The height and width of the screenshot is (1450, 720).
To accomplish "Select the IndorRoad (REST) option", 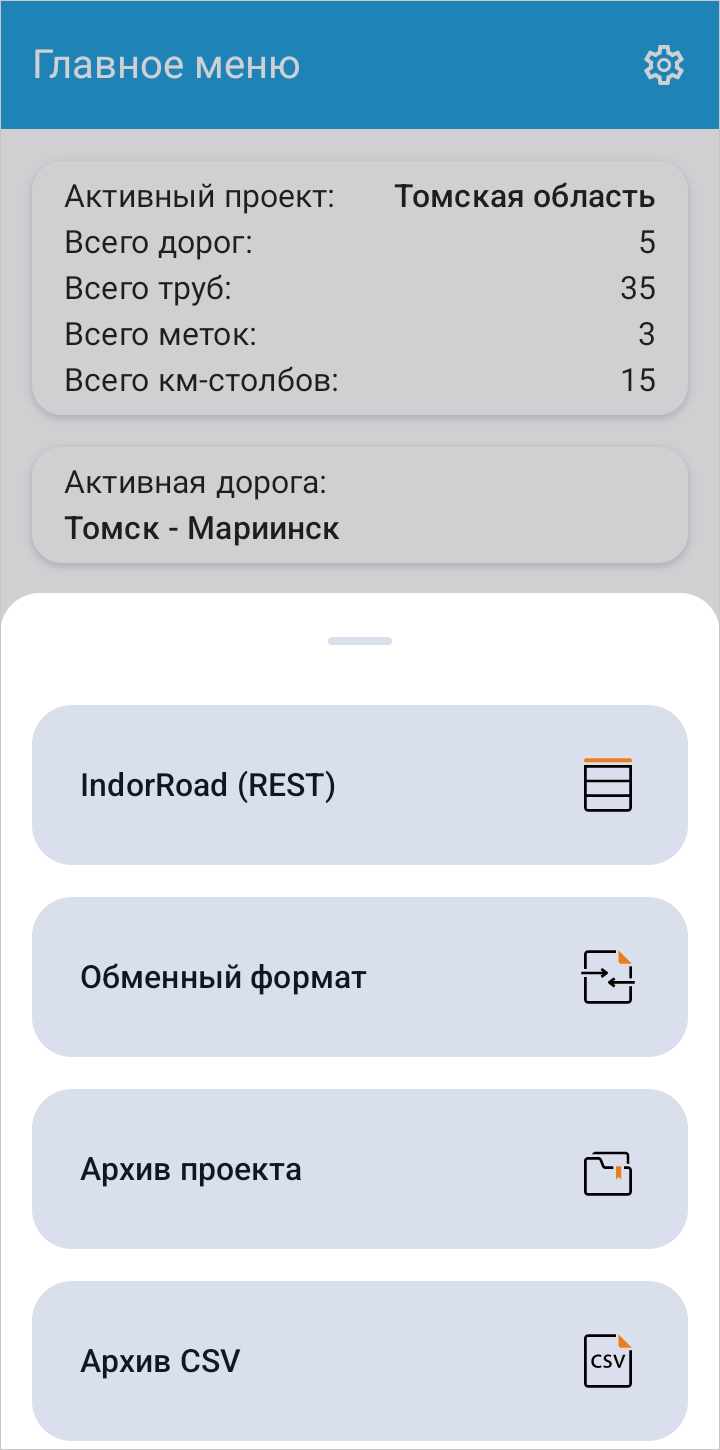I will (360, 785).
